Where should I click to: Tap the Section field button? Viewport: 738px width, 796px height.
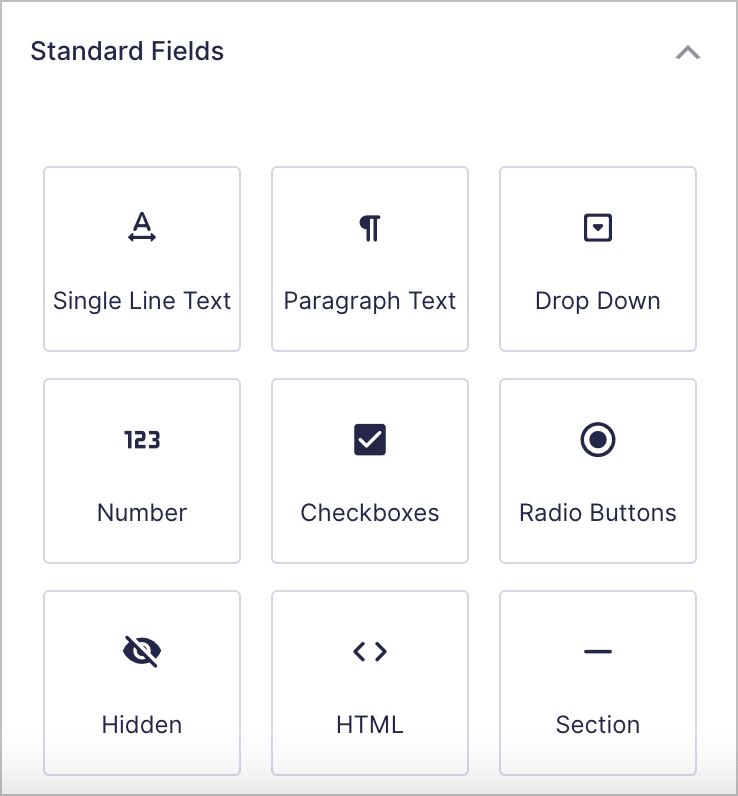[598, 683]
